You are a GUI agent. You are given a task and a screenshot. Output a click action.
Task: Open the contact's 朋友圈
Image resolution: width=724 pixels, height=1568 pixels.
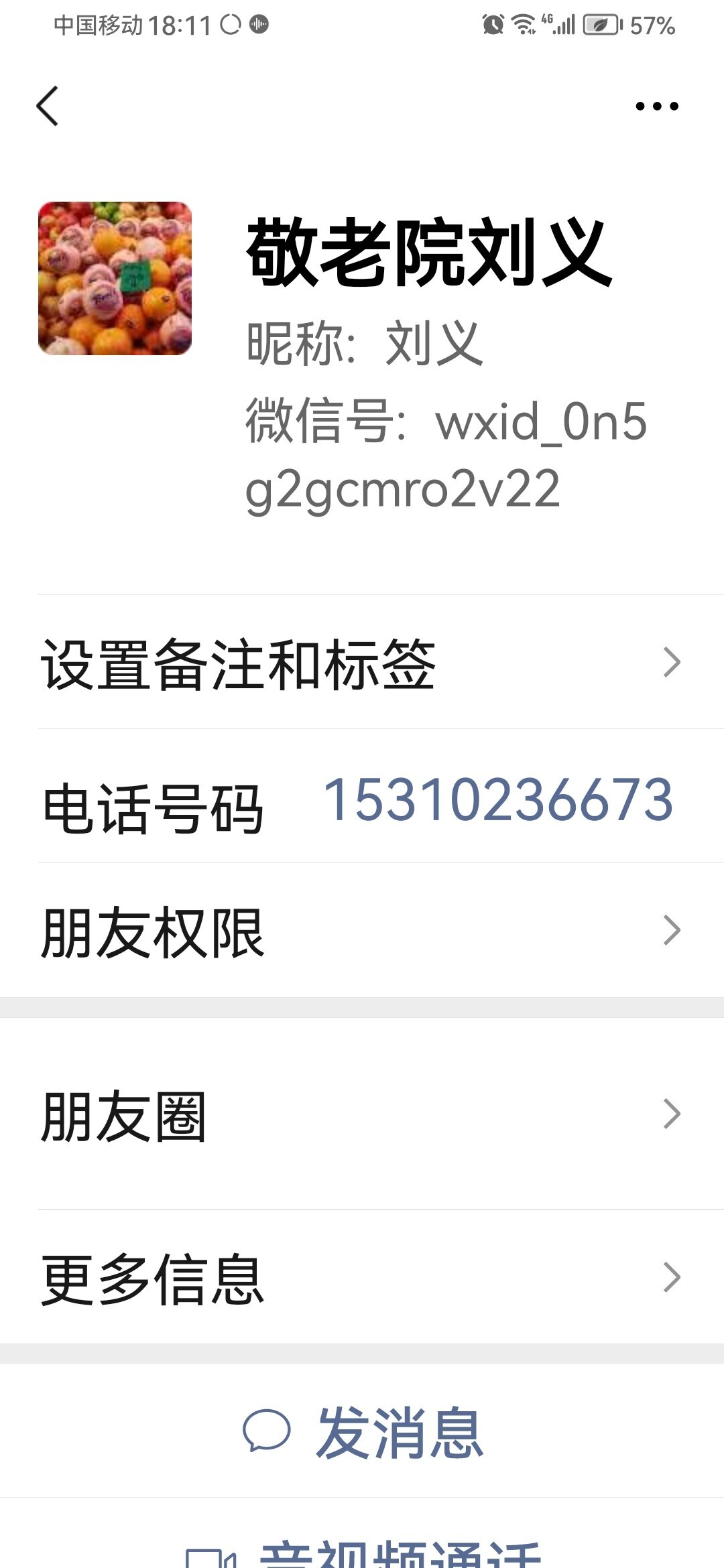362,1114
